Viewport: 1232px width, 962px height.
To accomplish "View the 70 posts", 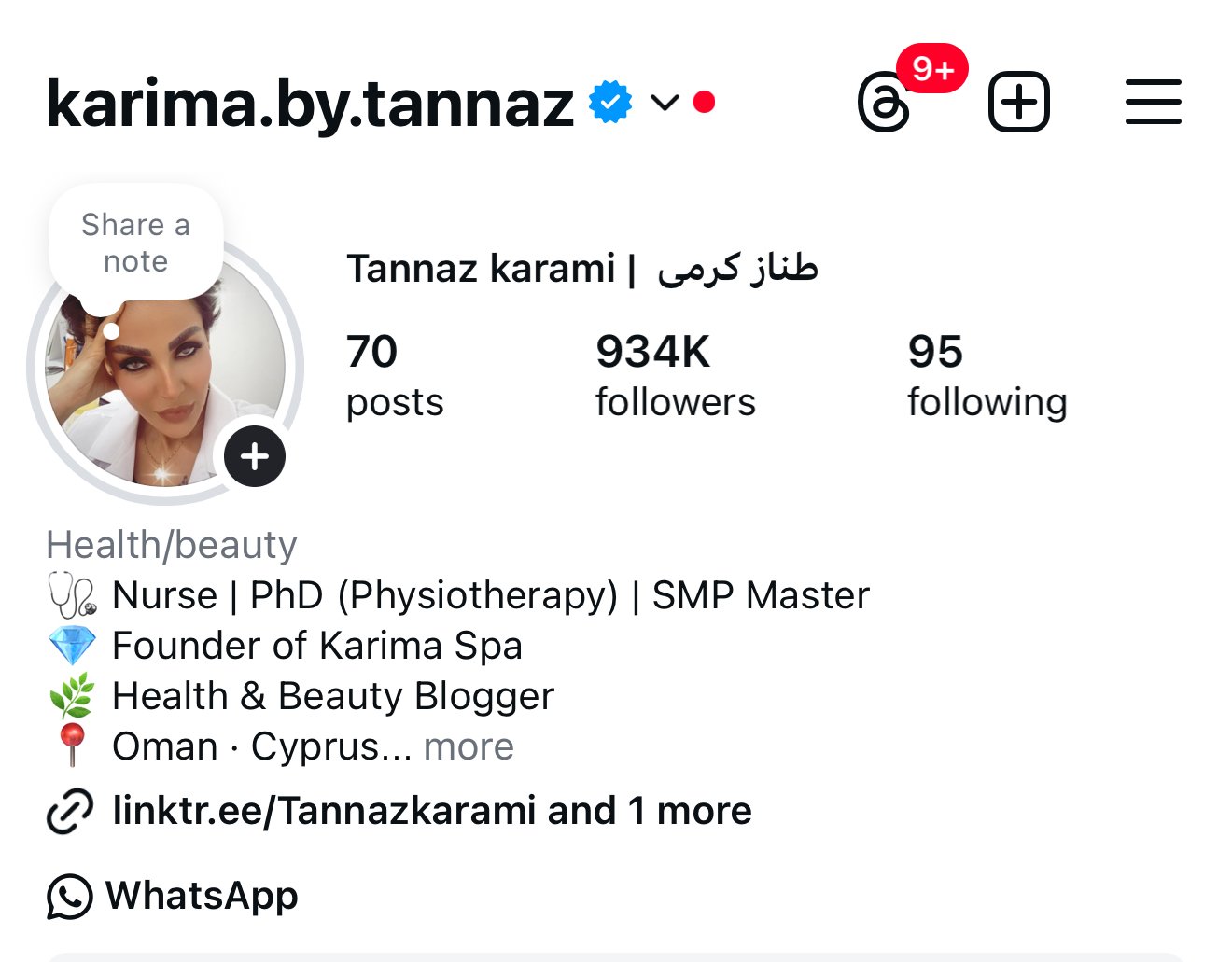I will (394, 375).
